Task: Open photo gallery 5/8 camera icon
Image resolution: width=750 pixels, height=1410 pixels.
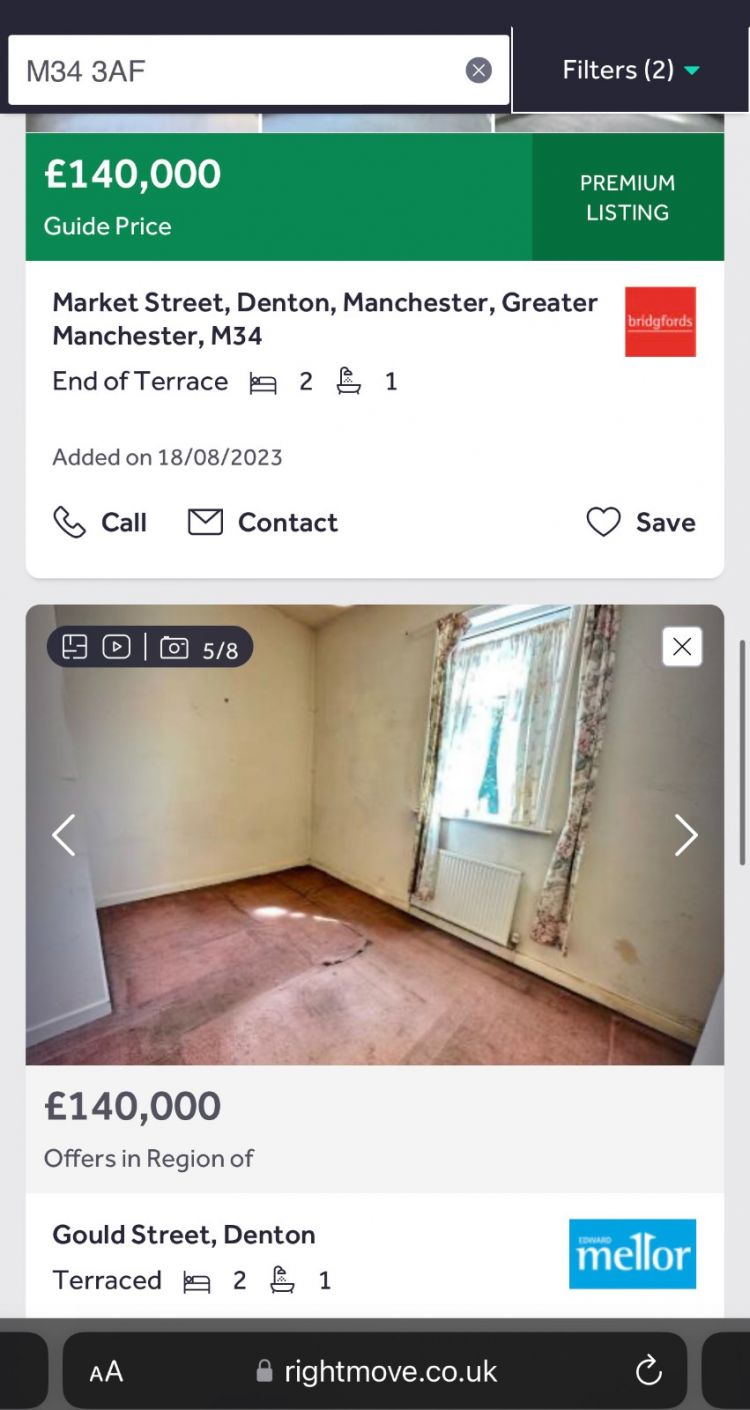Action: tap(175, 649)
